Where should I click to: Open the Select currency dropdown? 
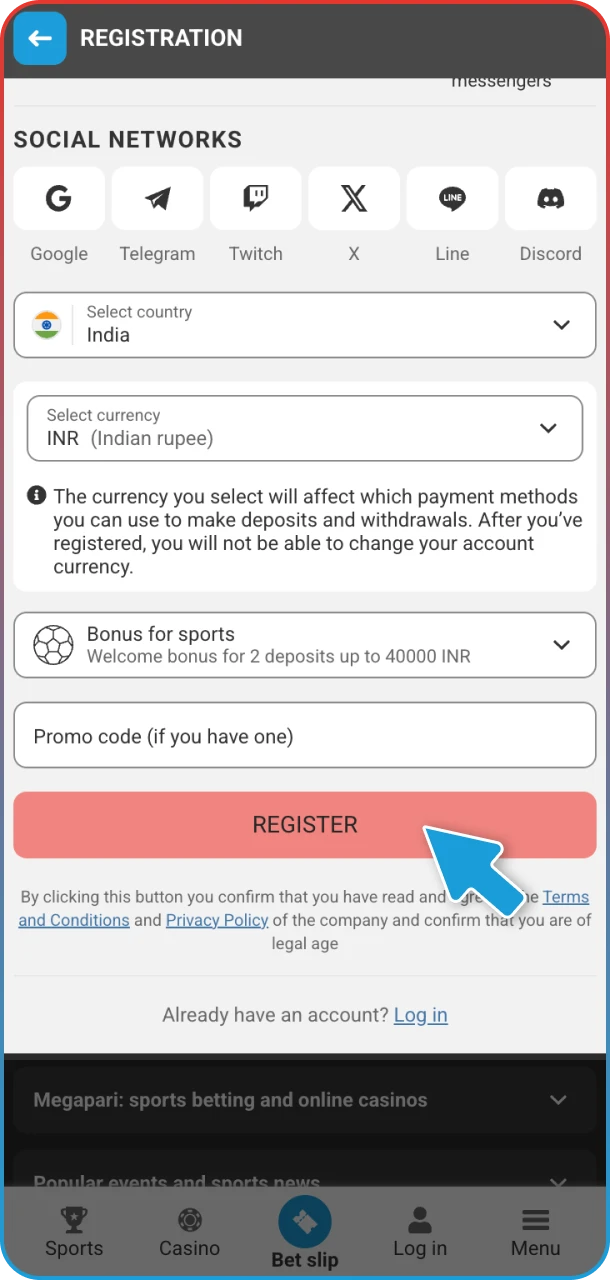click(x=304, y=428)
